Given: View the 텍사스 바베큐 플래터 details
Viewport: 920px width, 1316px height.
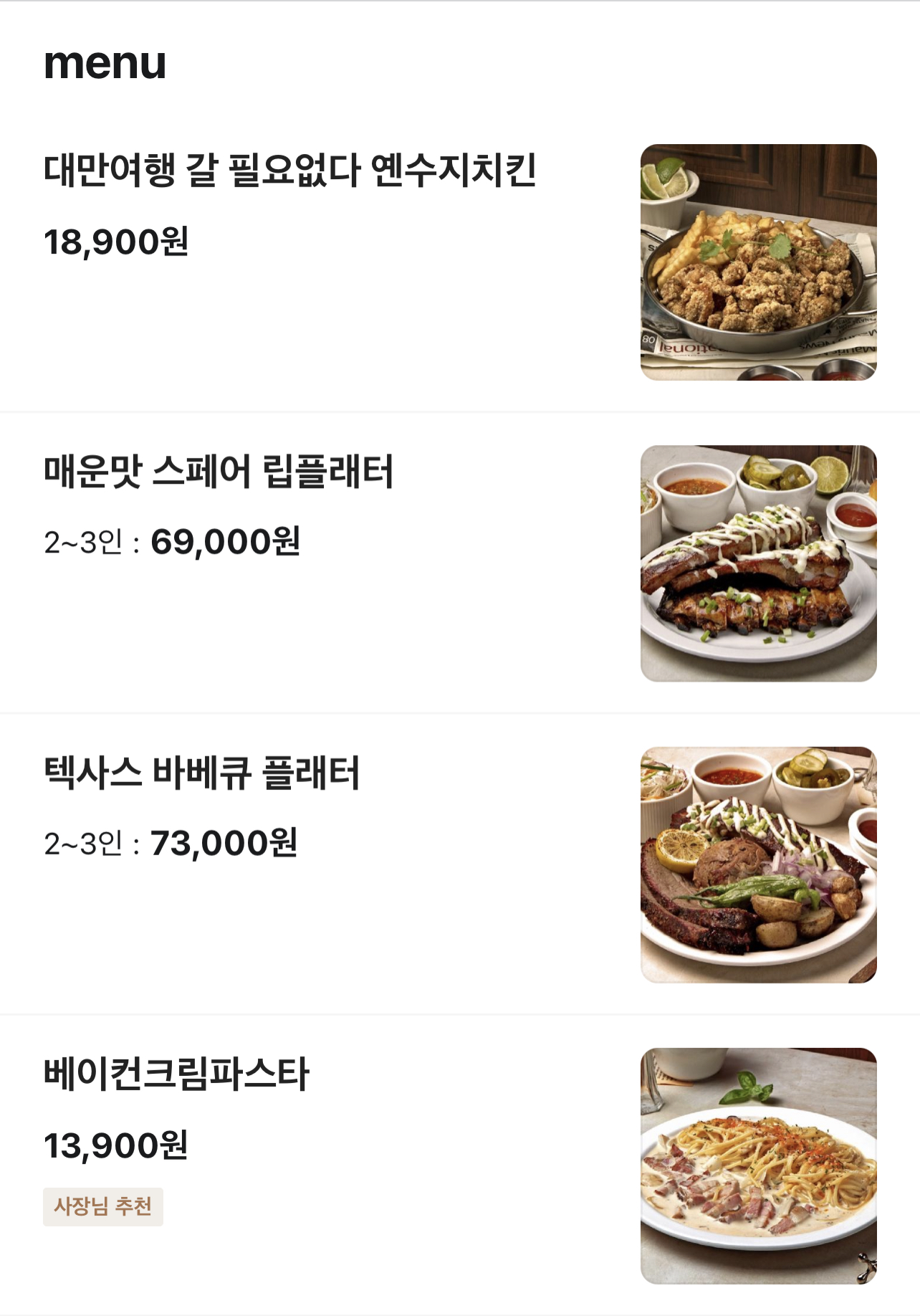Looking at the screenshot, I should coord(202,773).
